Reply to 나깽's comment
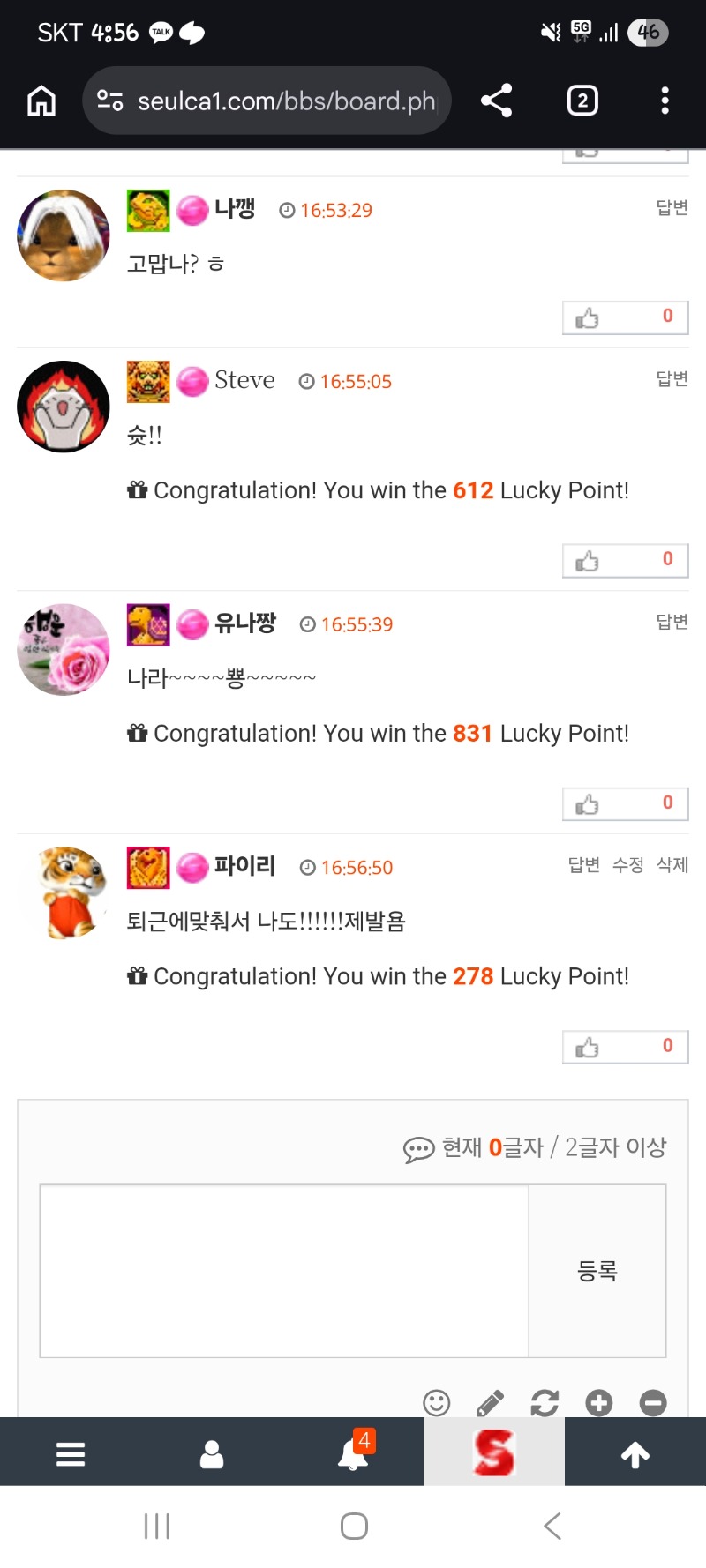Screen dimensions: 706x1568 click(x=672, y=207)
